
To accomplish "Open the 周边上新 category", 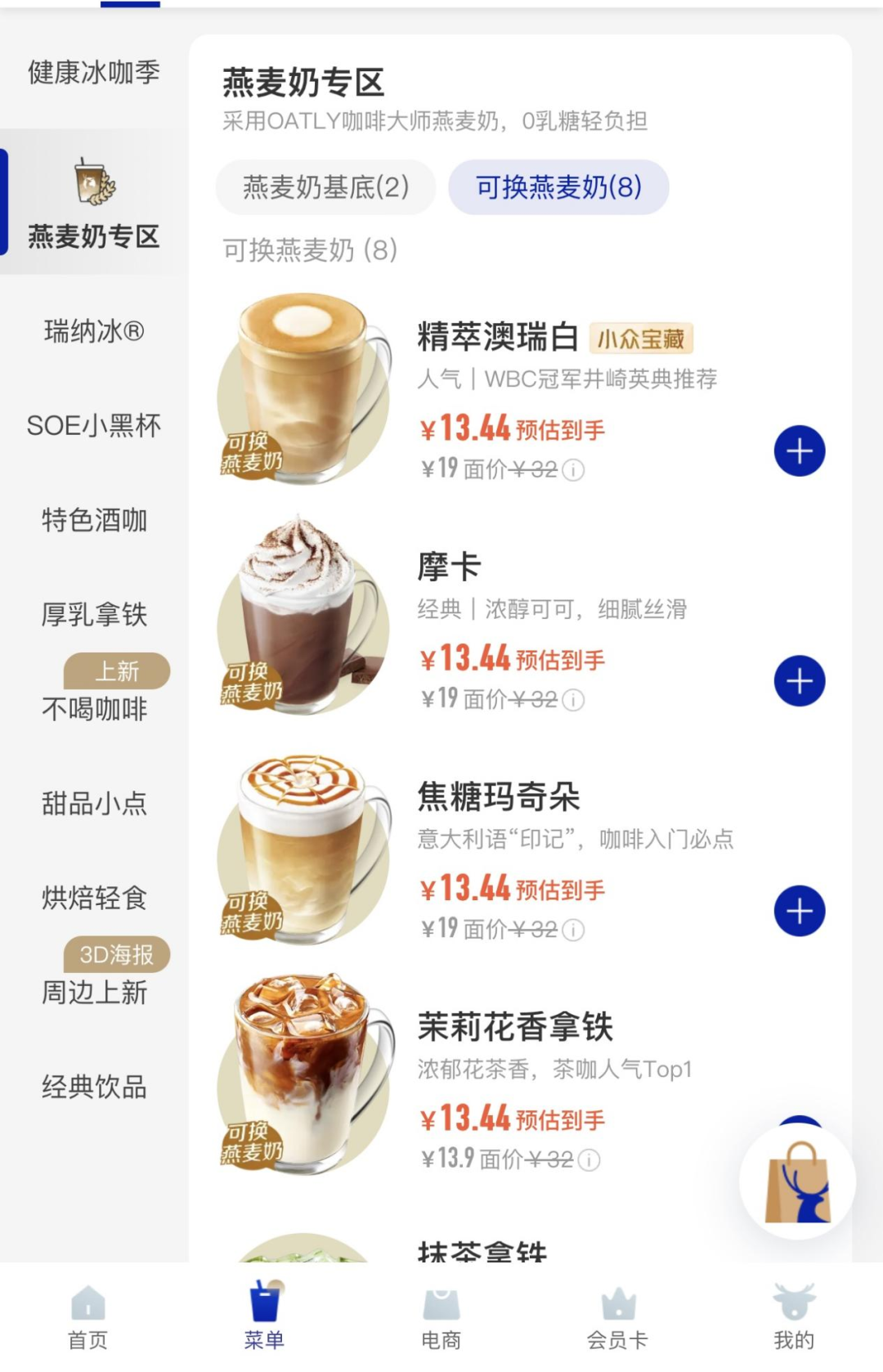I will click(x=94, y=993).
